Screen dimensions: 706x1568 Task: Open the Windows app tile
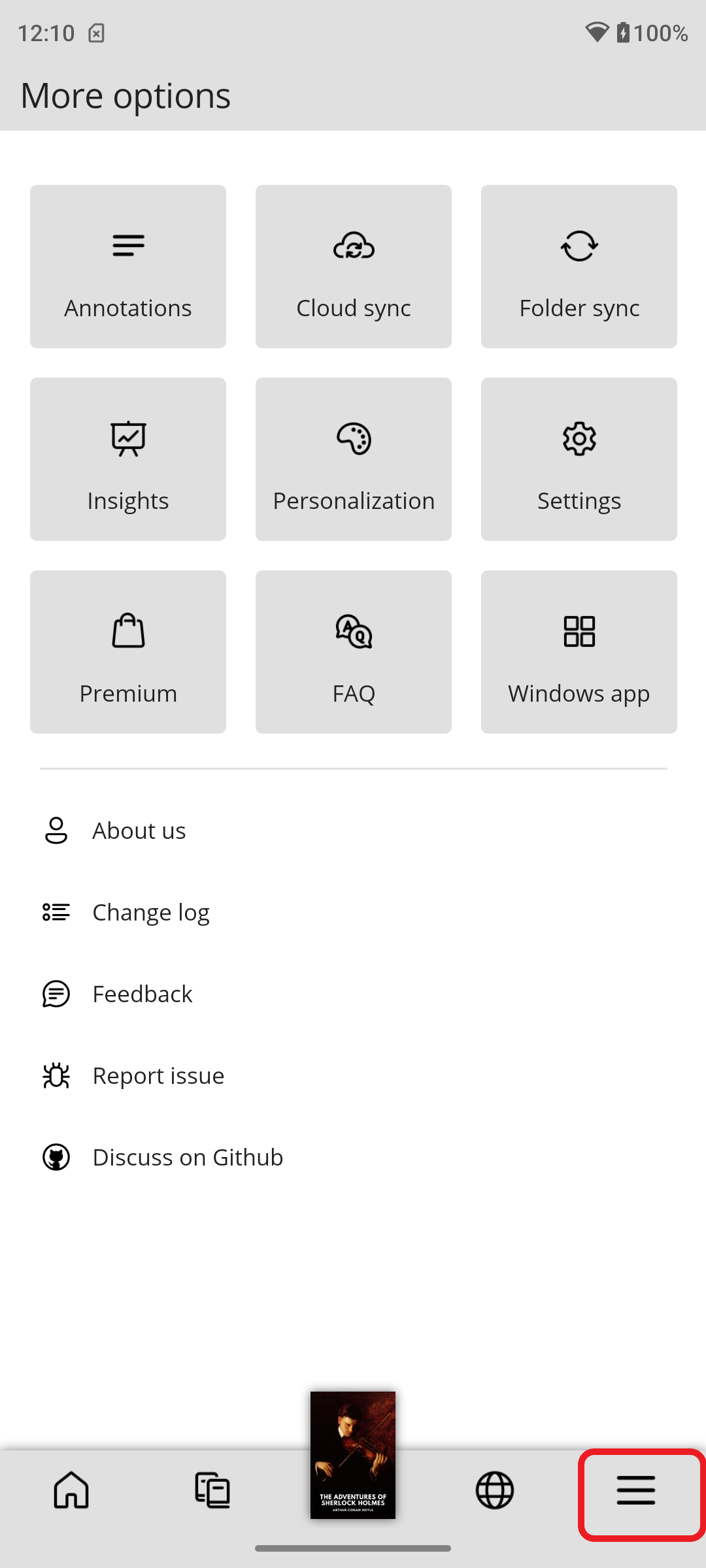point(579,652)
